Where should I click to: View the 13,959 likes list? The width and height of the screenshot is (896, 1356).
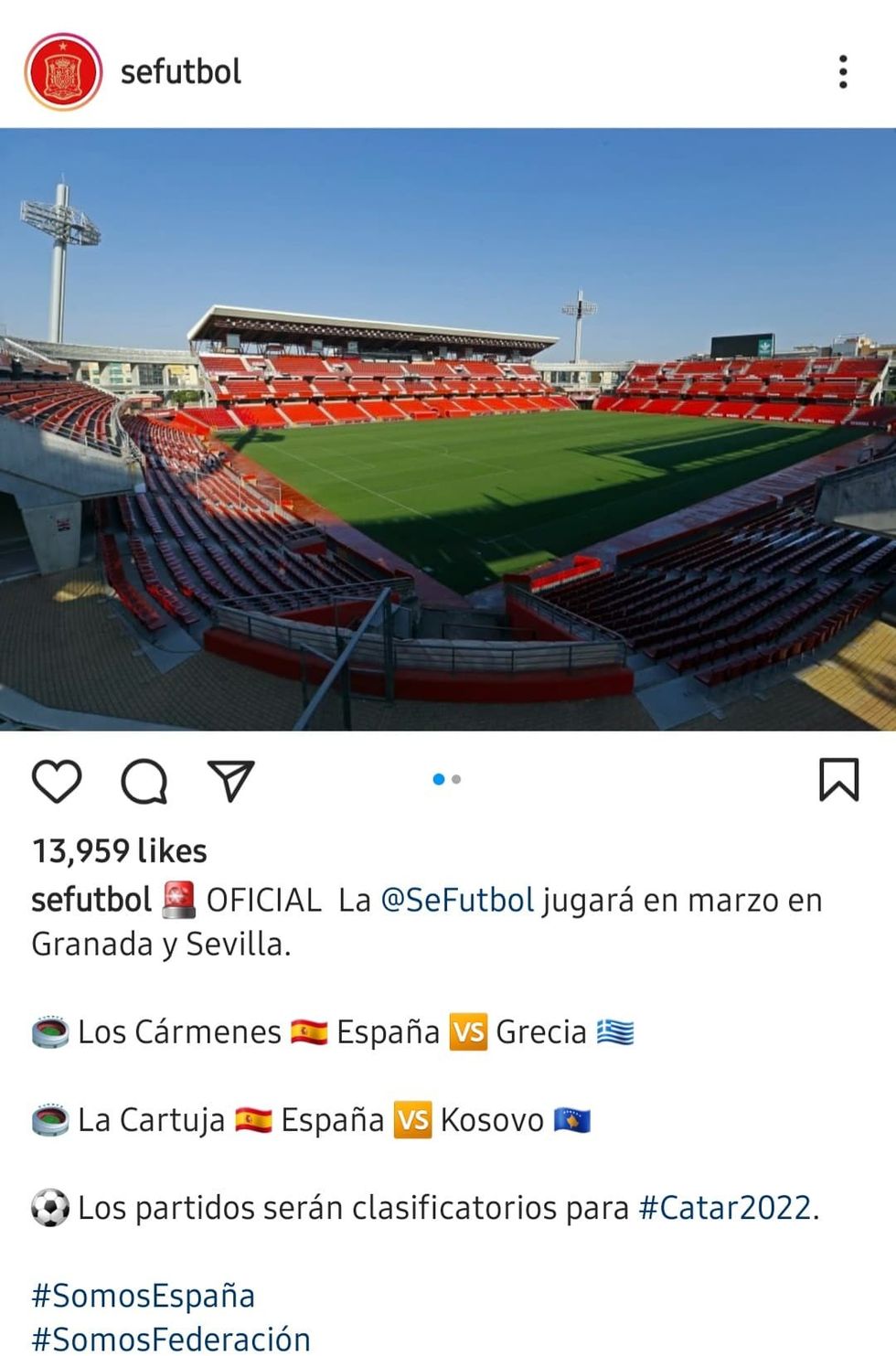(120, 851)
